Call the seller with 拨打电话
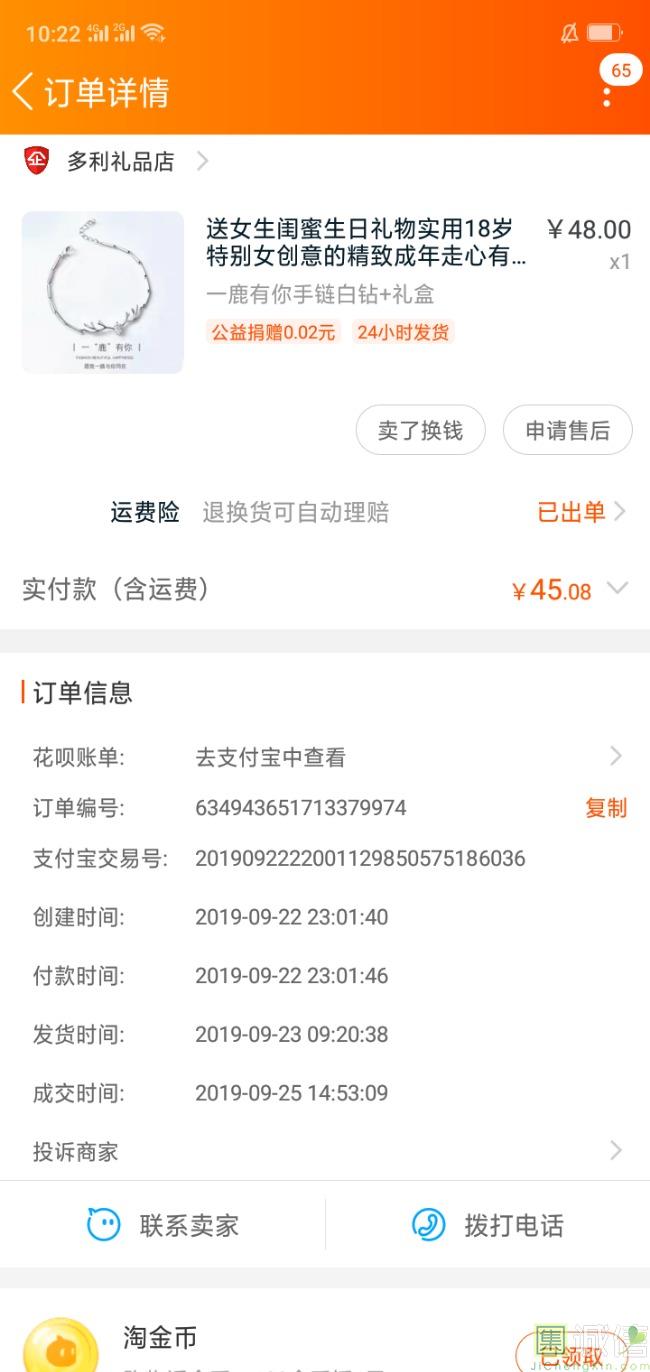Screen dimensions: 650x1372 tap(487, 1225)
